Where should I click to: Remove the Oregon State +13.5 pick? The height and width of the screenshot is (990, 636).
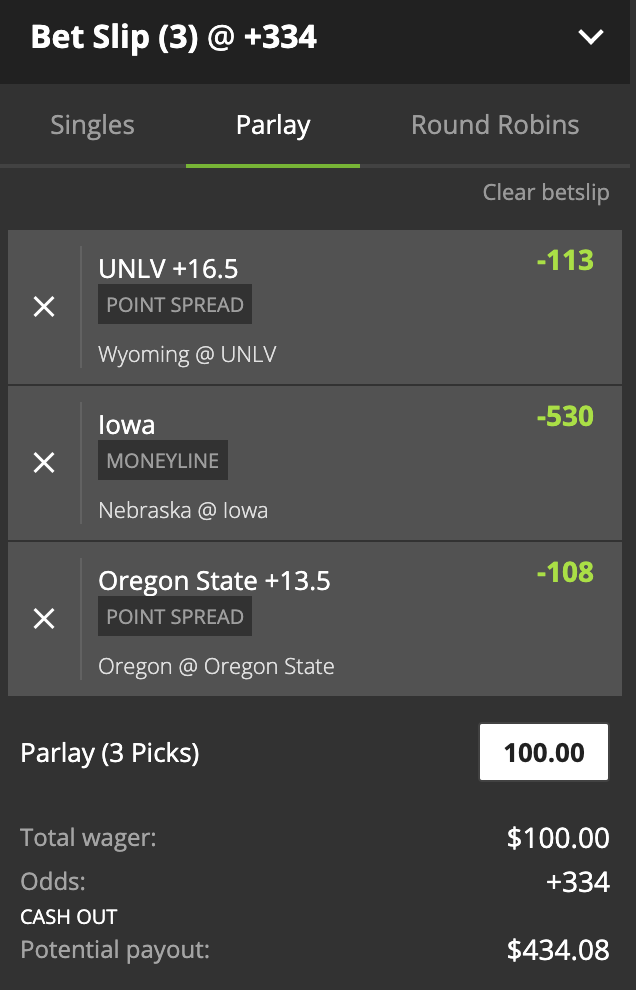(44, 619)
